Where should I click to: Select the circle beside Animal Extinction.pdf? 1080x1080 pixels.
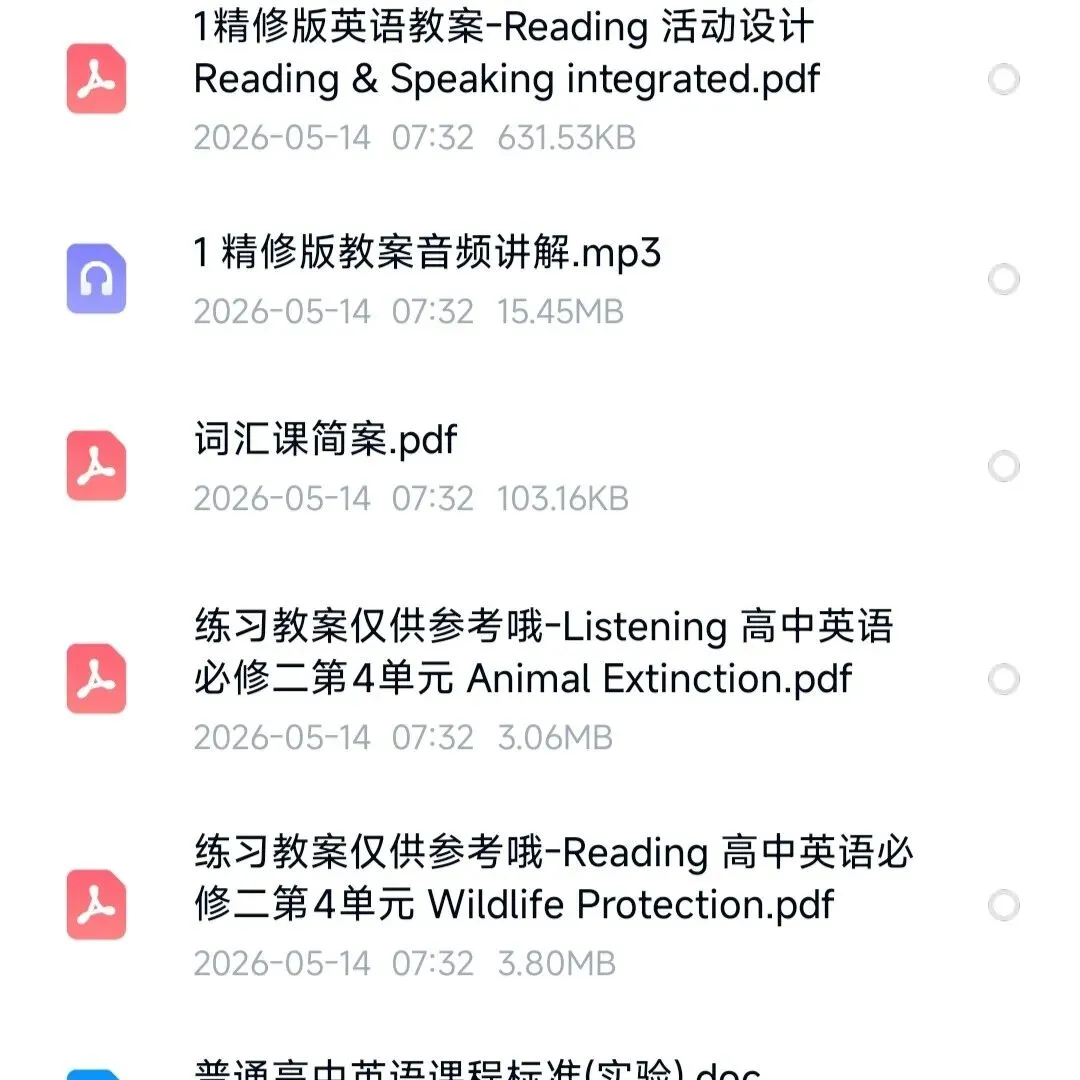pyautogui.click(x=1004, y=679)
